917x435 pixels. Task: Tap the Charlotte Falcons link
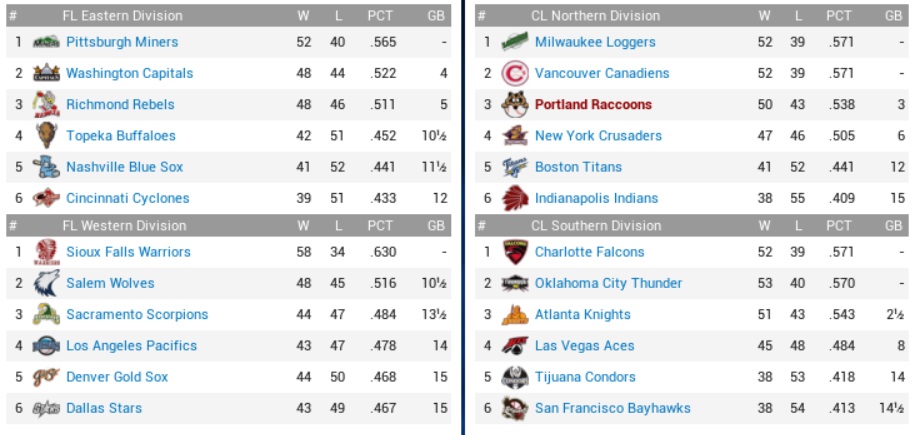pyautogui.click(x=589, y=252)
